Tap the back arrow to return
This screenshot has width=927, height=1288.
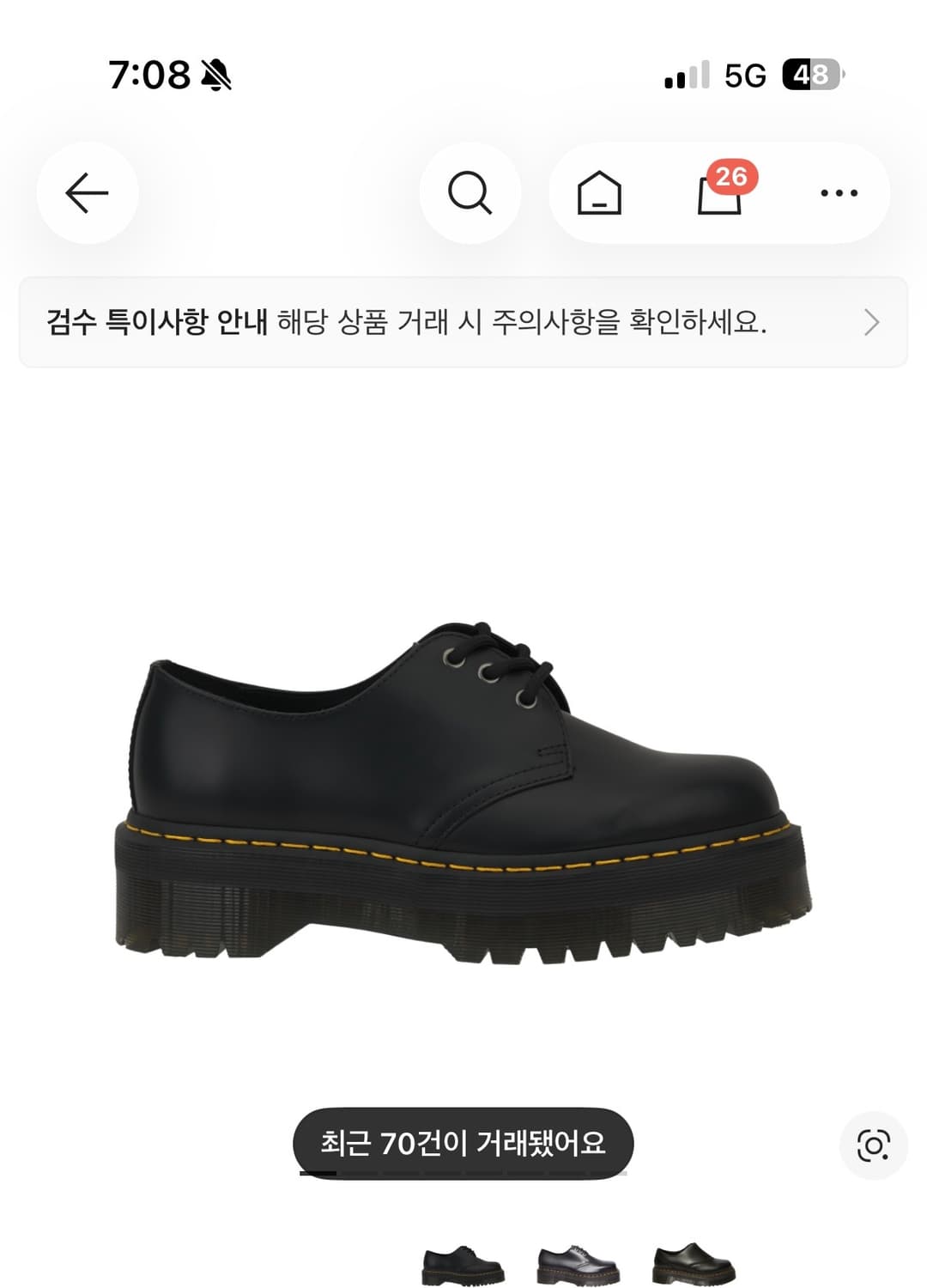tap(88, 193)
